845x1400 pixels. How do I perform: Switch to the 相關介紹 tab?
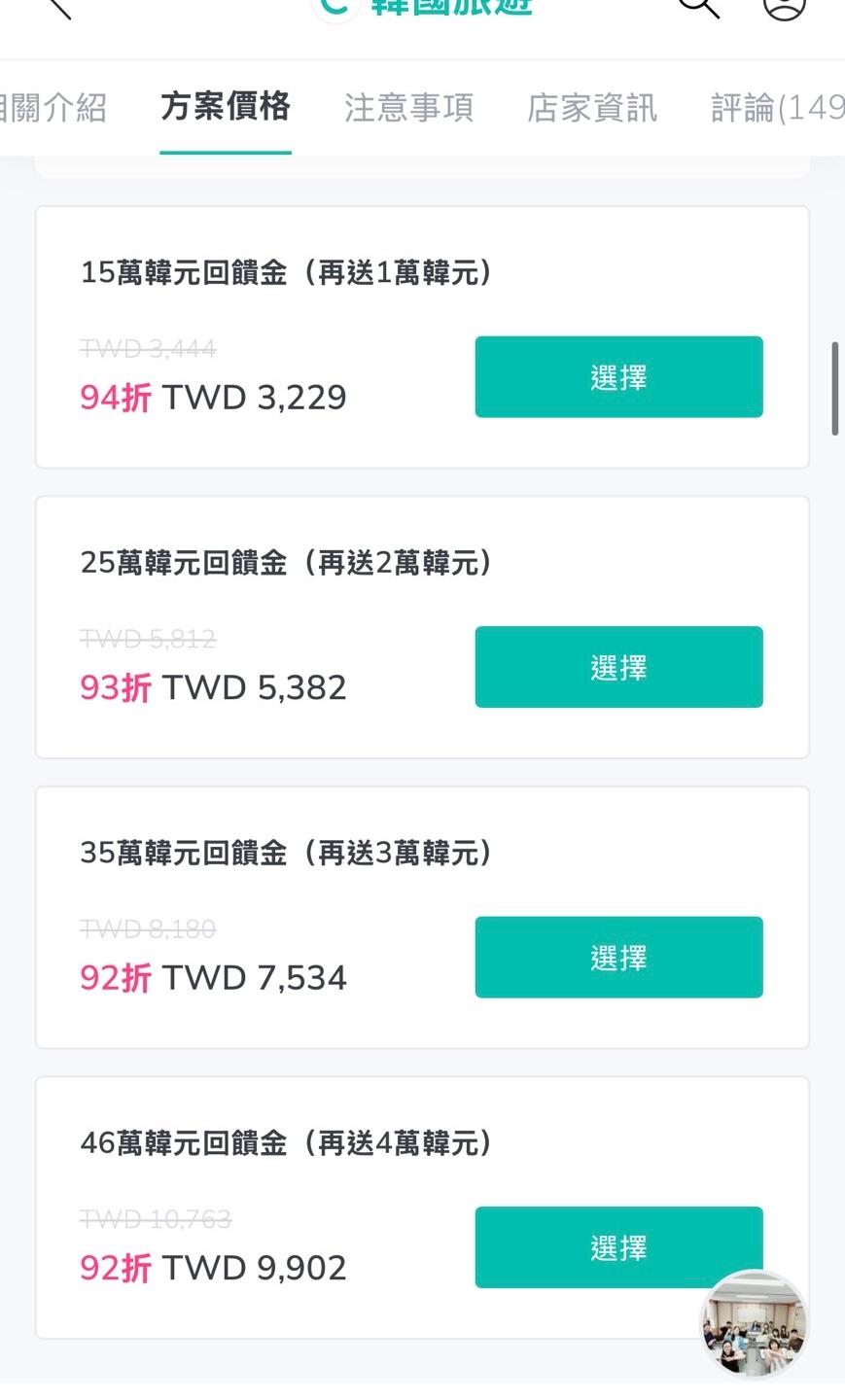(53, 108)
